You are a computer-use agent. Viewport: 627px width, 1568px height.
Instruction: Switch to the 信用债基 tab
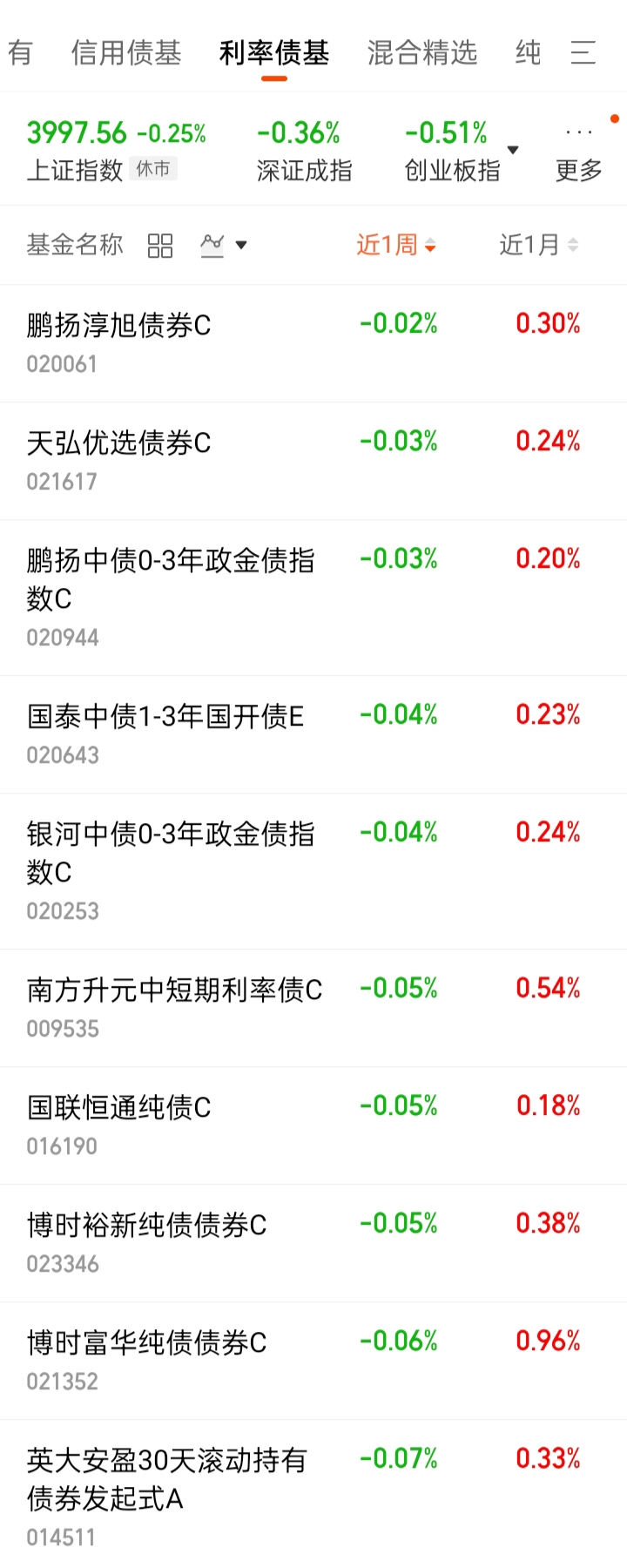(126, 53)
